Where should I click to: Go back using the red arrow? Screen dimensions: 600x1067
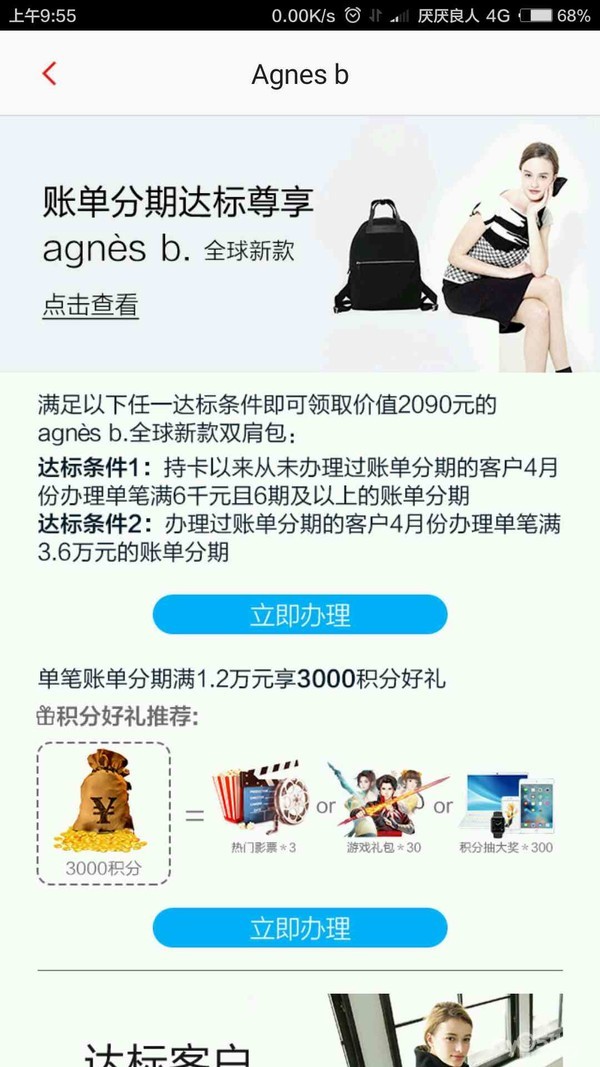click(x=49, y=73)
